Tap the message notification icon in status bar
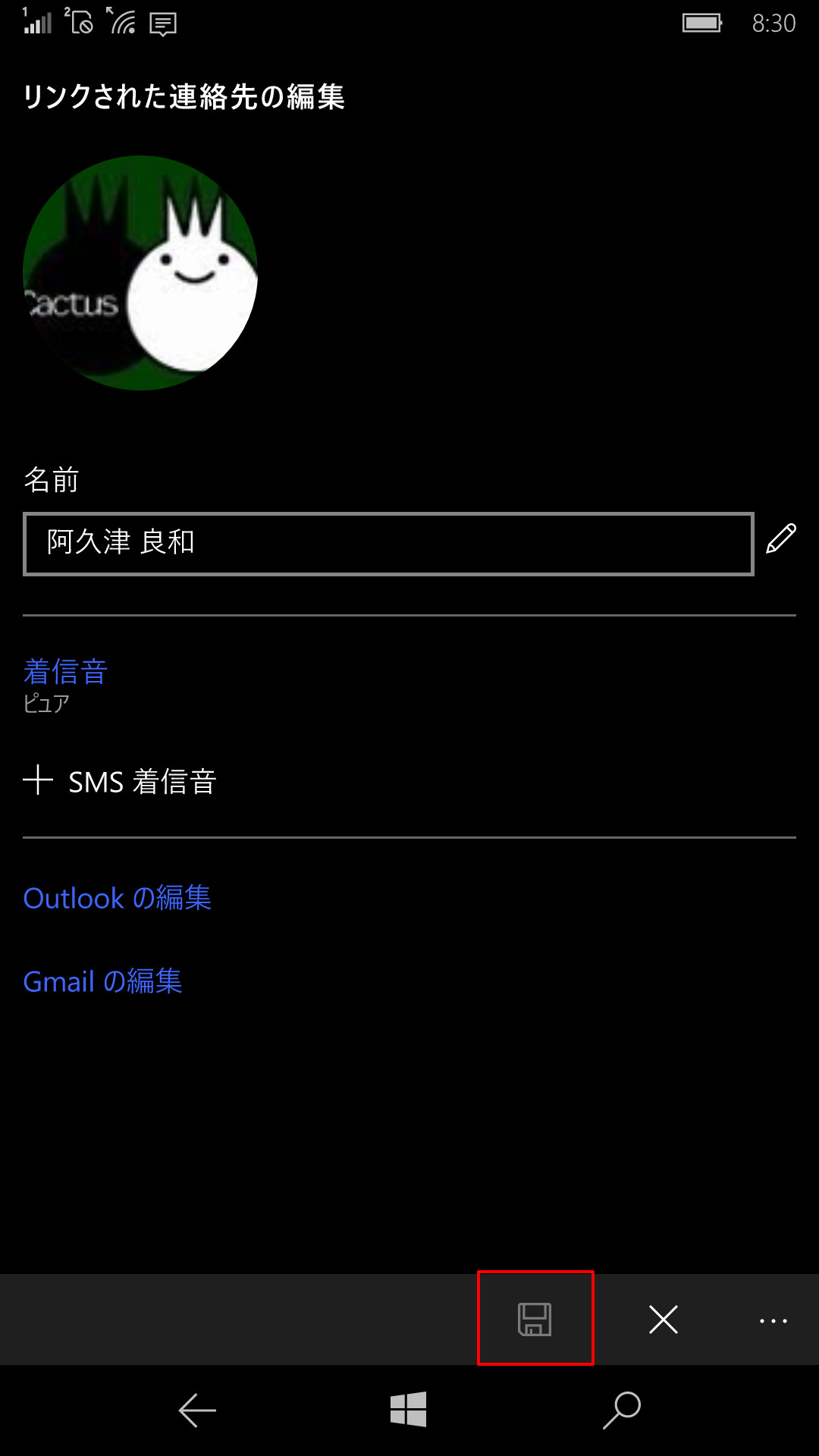The height and width of the screenshot is (1456, 819). [x=162, y=24]
